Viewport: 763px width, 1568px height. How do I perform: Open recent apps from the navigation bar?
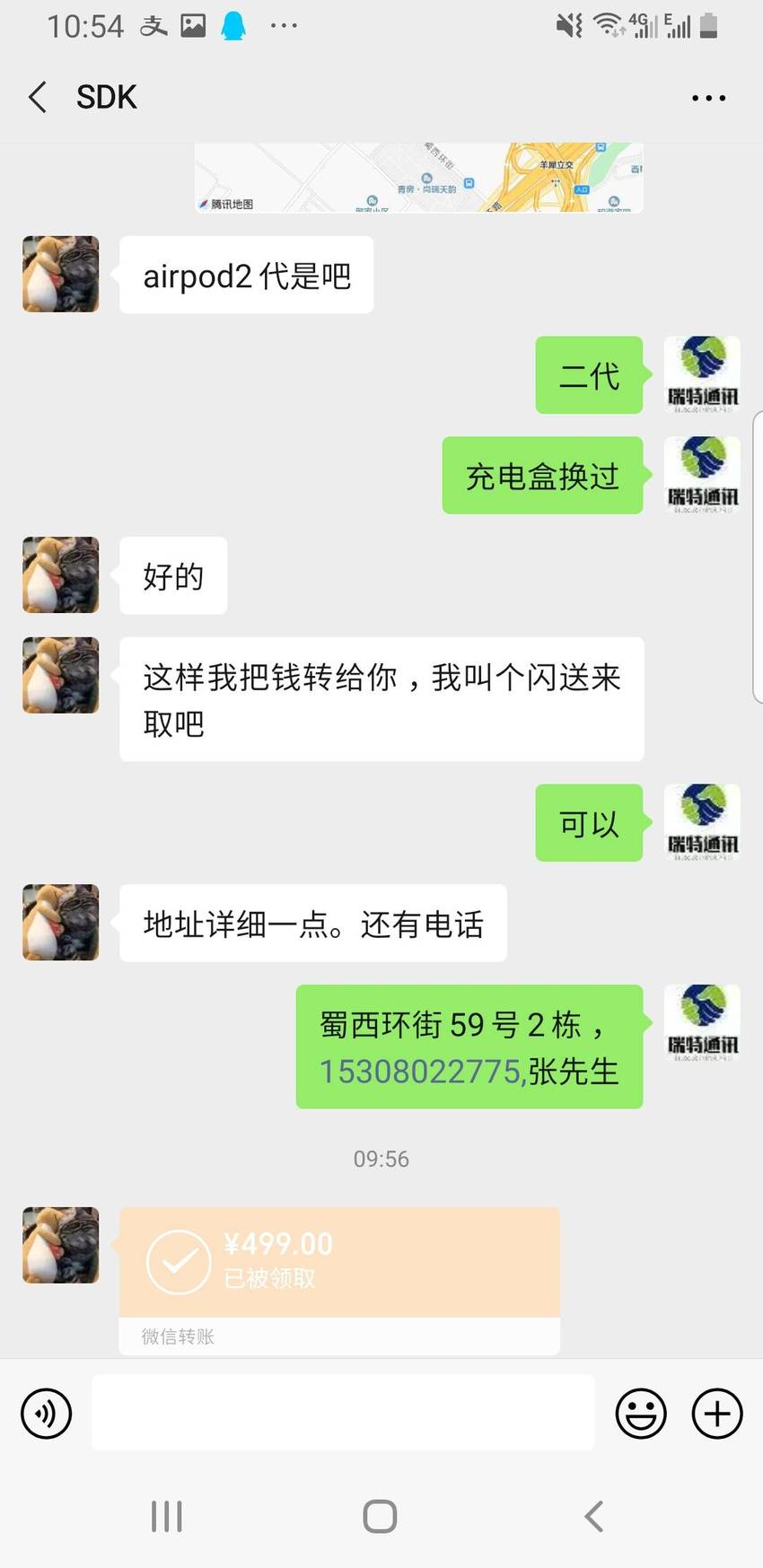167,1517
